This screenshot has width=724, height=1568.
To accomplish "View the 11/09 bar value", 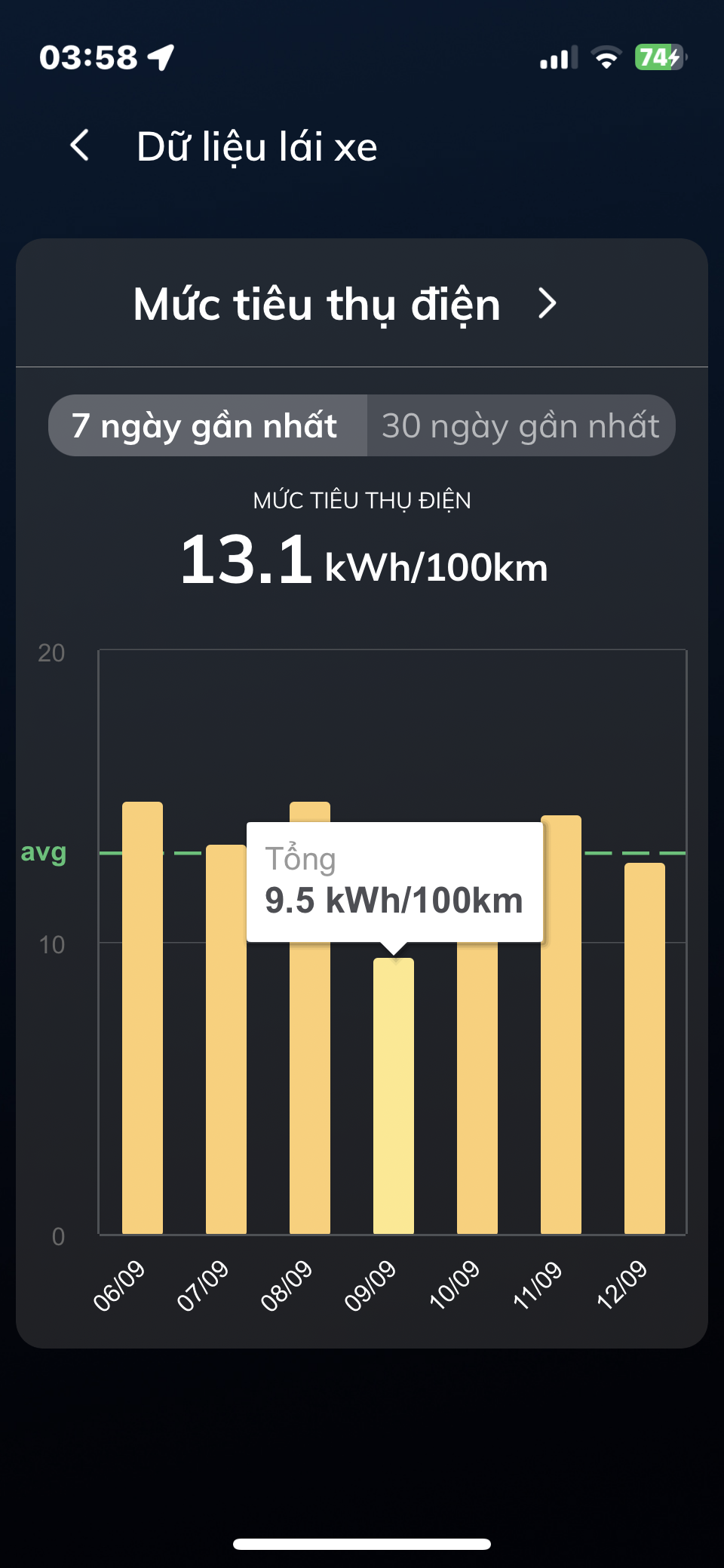I will pyautogui.click(x=561, y=1026).
